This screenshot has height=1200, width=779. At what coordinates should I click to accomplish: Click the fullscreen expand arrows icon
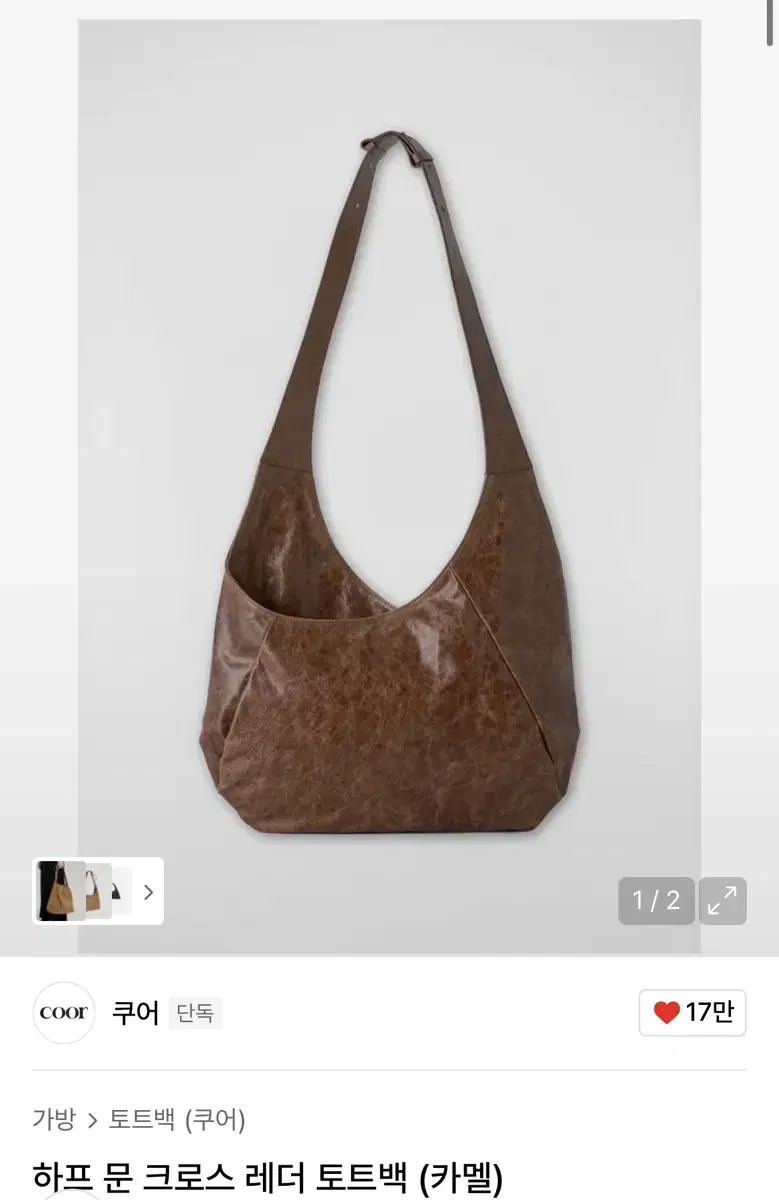click(x=721, y=899)
